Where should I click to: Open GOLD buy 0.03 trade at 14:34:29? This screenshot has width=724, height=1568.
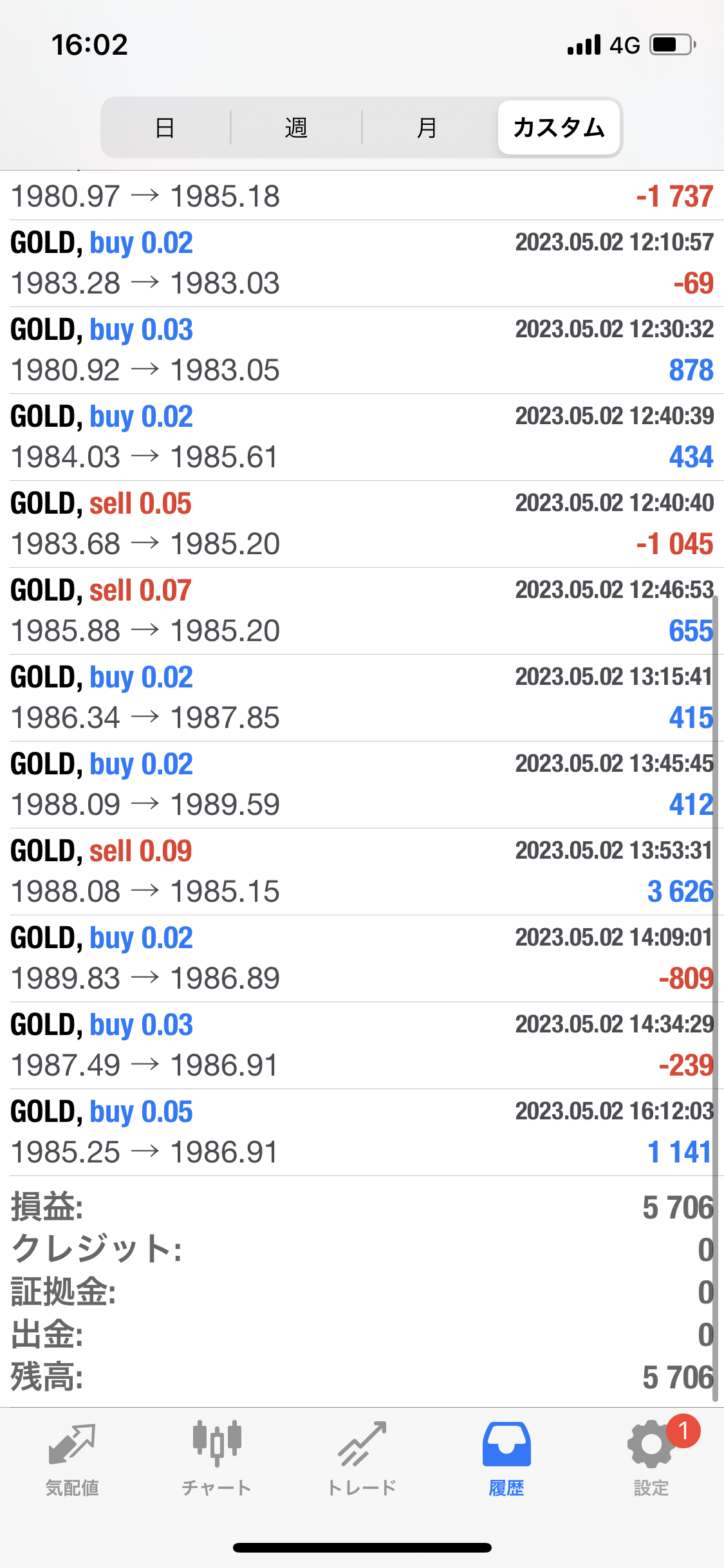coord(362,1045)
